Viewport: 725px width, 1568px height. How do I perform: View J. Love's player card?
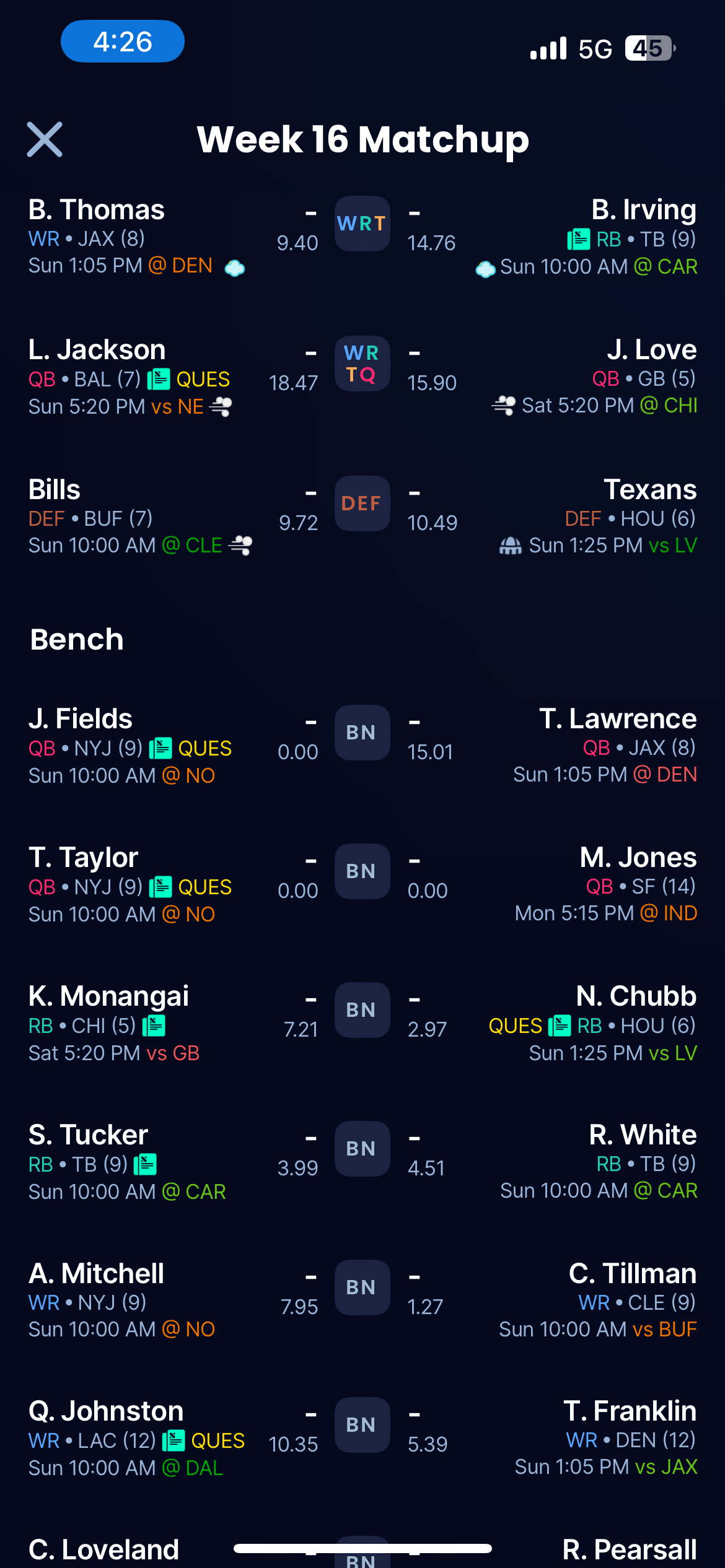(x=651, y=351)
